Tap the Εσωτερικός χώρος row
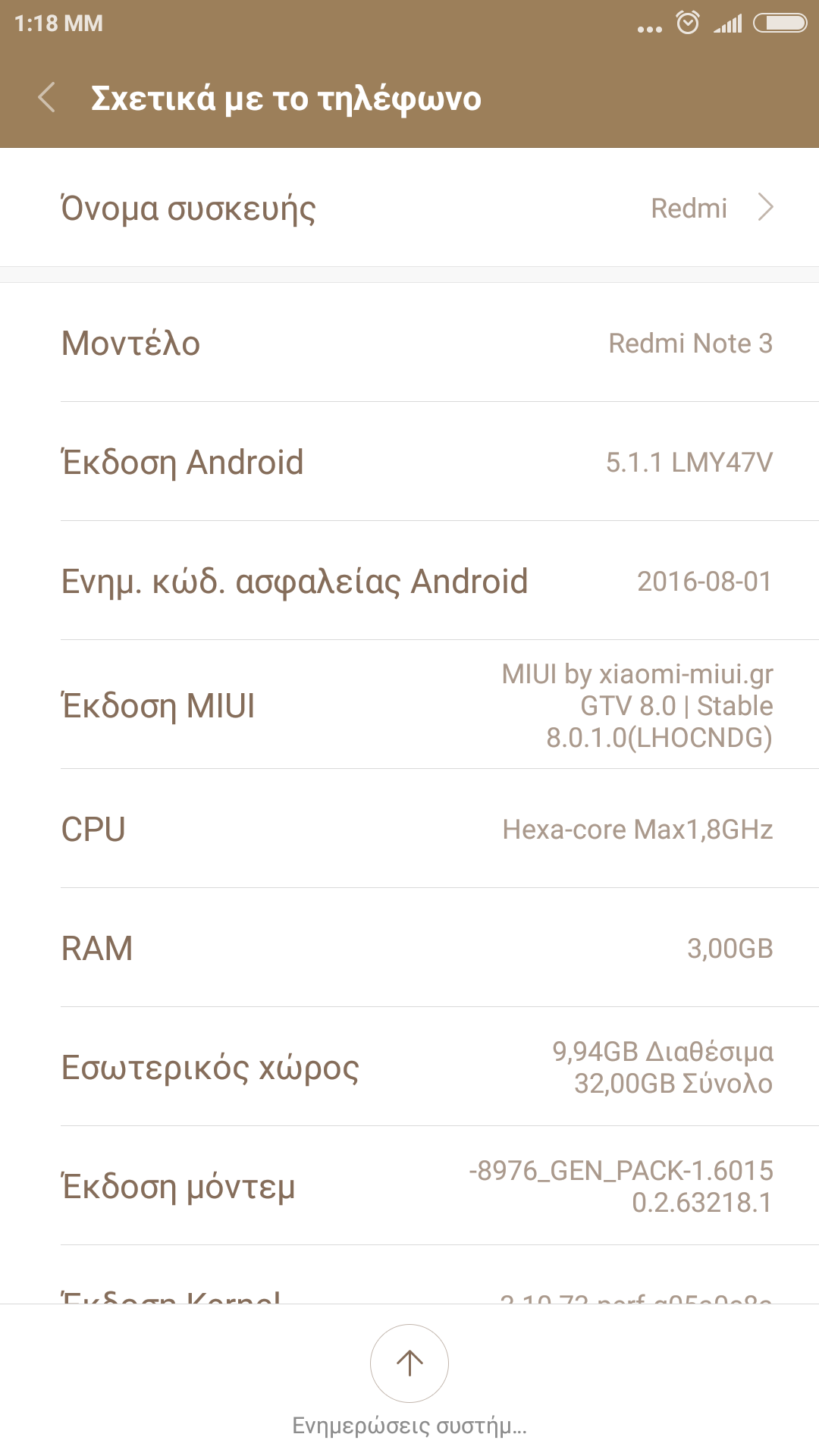 (409, 1067)
